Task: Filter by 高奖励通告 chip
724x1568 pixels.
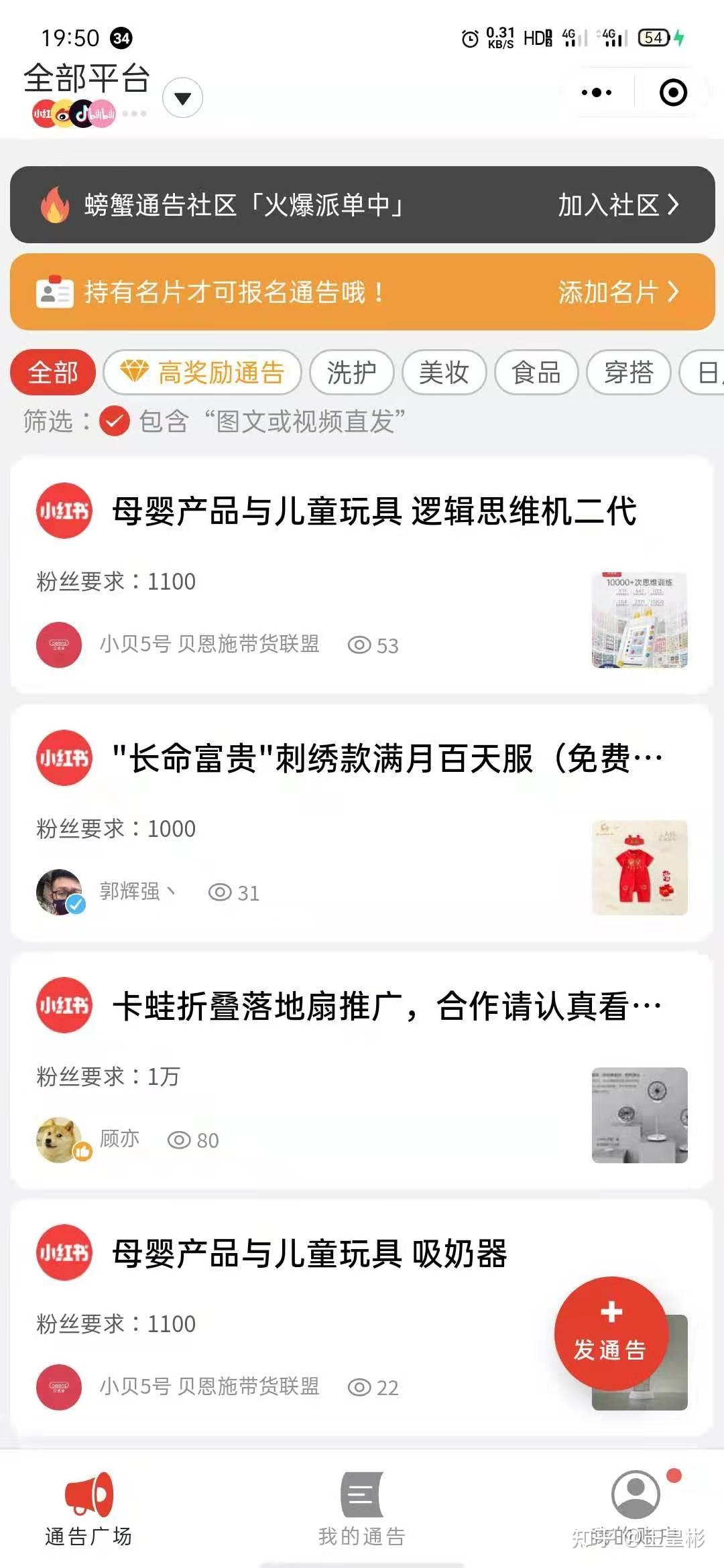Action: tap(202, 373)
